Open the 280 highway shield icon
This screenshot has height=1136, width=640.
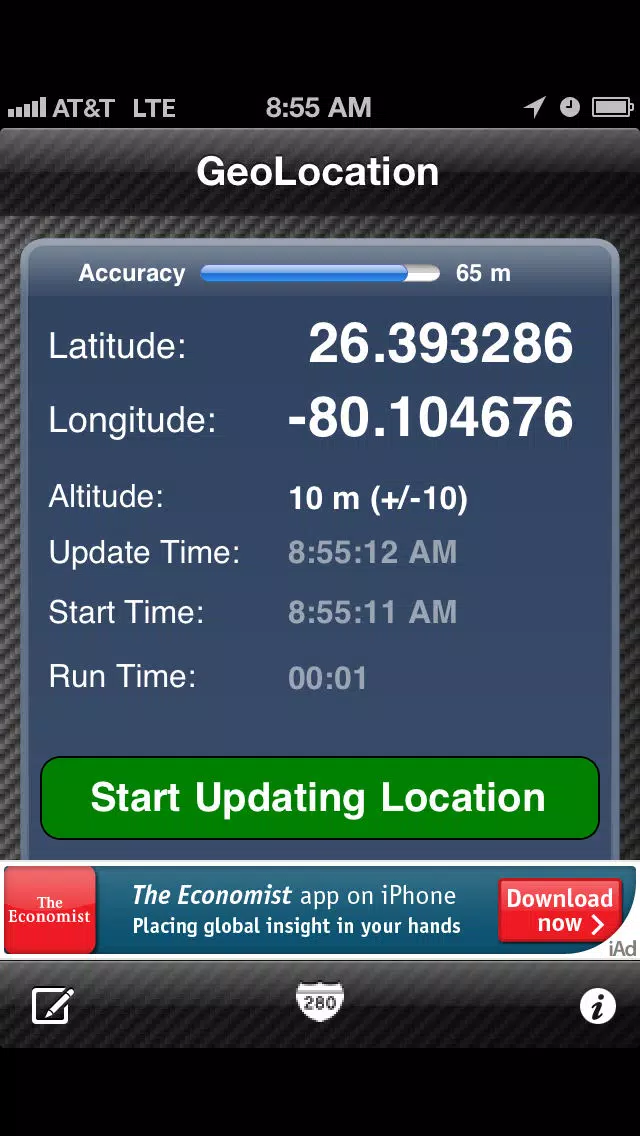coord(320,1002)
